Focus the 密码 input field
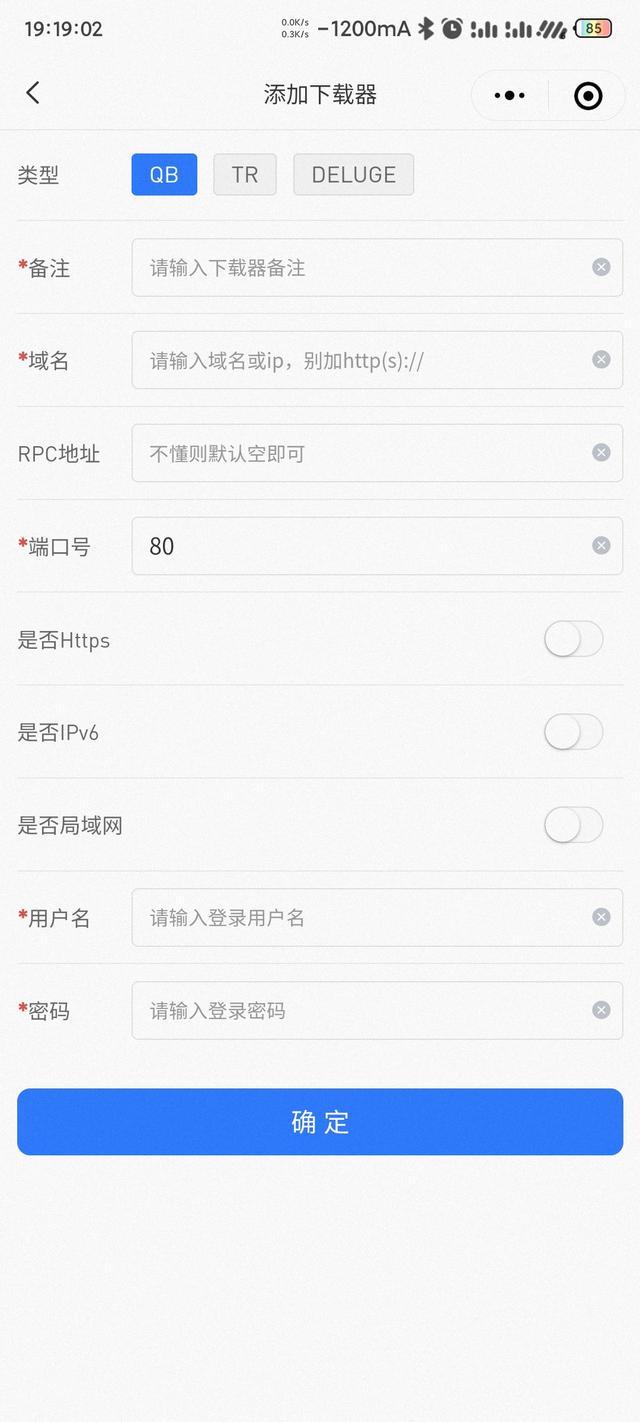This screenshot has width=640, height=1422. [x=377, y=1010]
